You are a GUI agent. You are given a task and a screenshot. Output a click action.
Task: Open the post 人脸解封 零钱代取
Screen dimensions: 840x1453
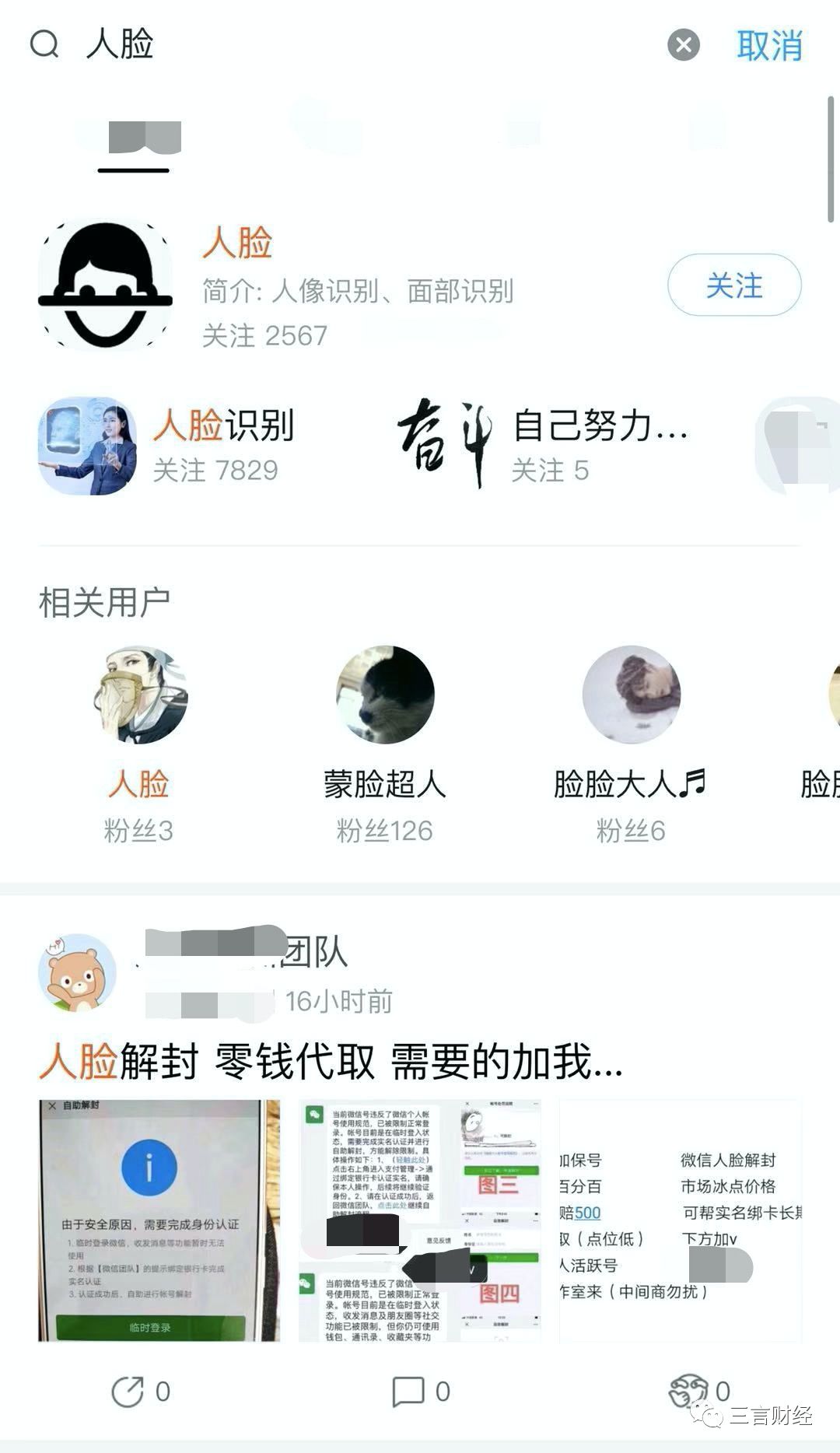tap(331, 1062)
